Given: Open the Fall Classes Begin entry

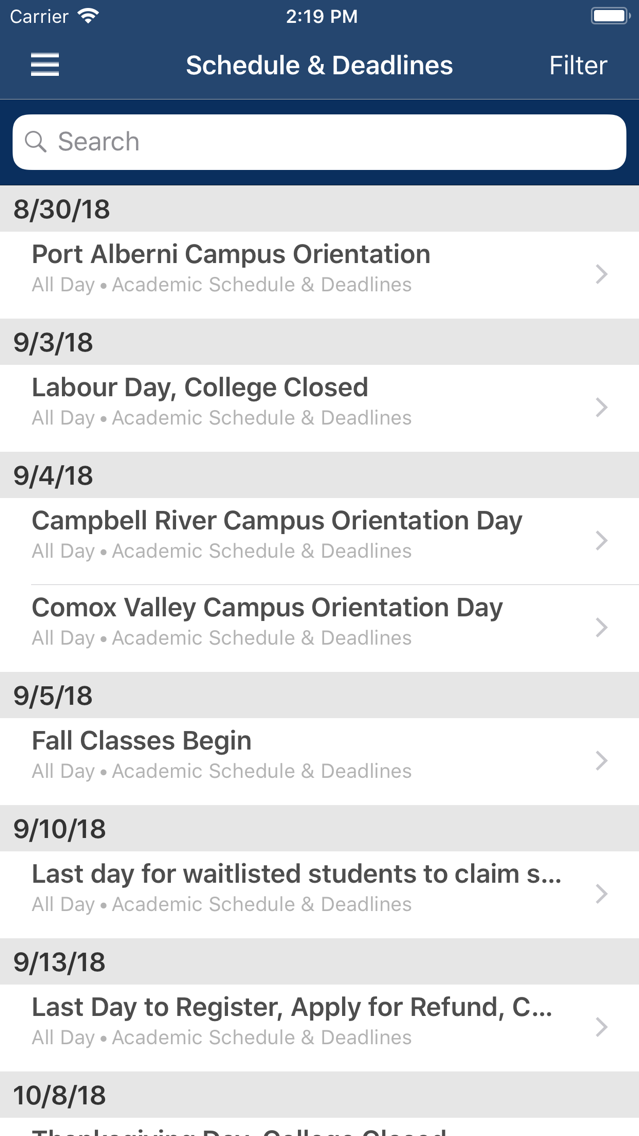Looking at the screenshot, I should [x=320, y=761].
